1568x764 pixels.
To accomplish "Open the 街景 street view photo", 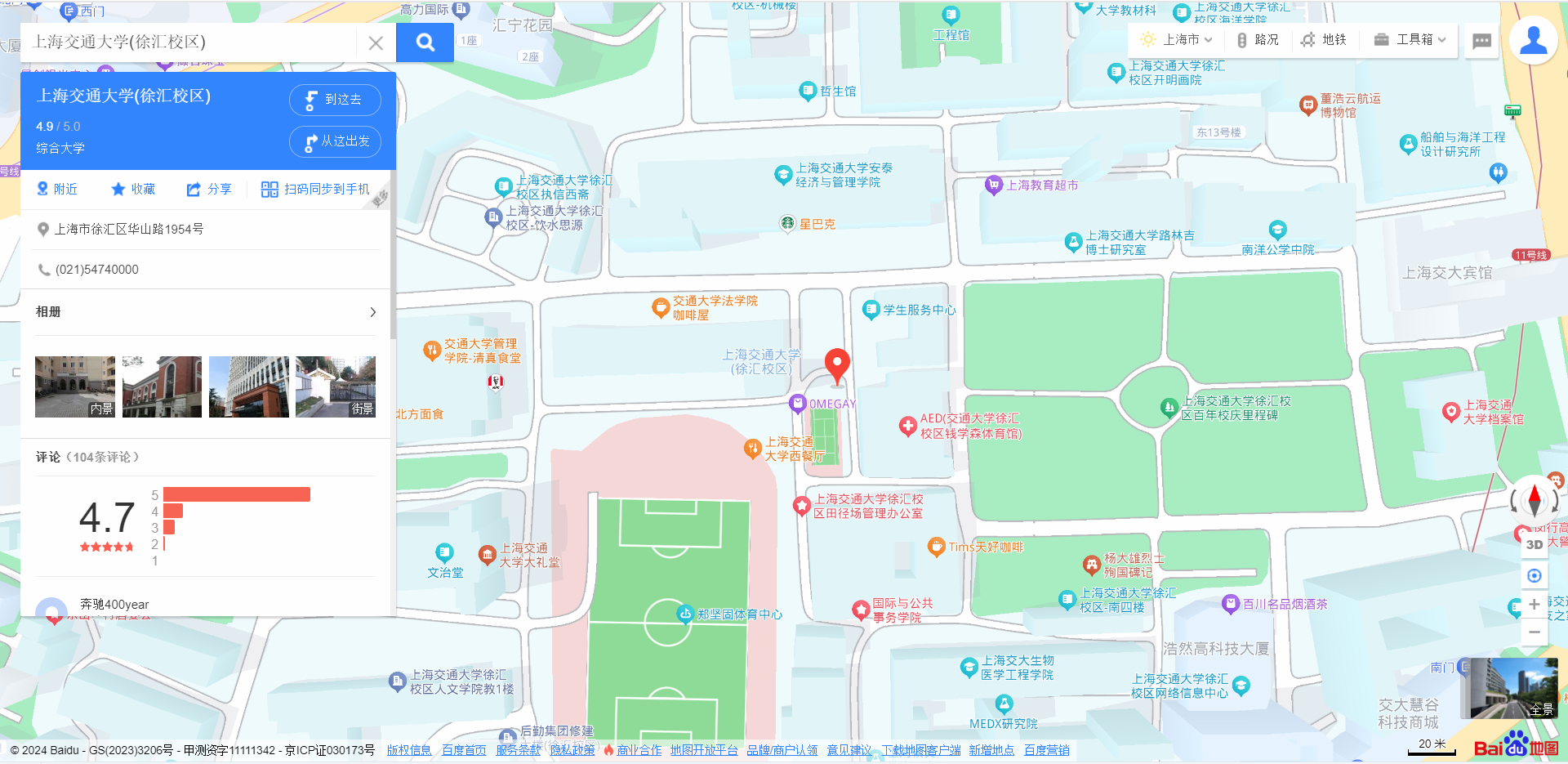I will pos(336,386).
